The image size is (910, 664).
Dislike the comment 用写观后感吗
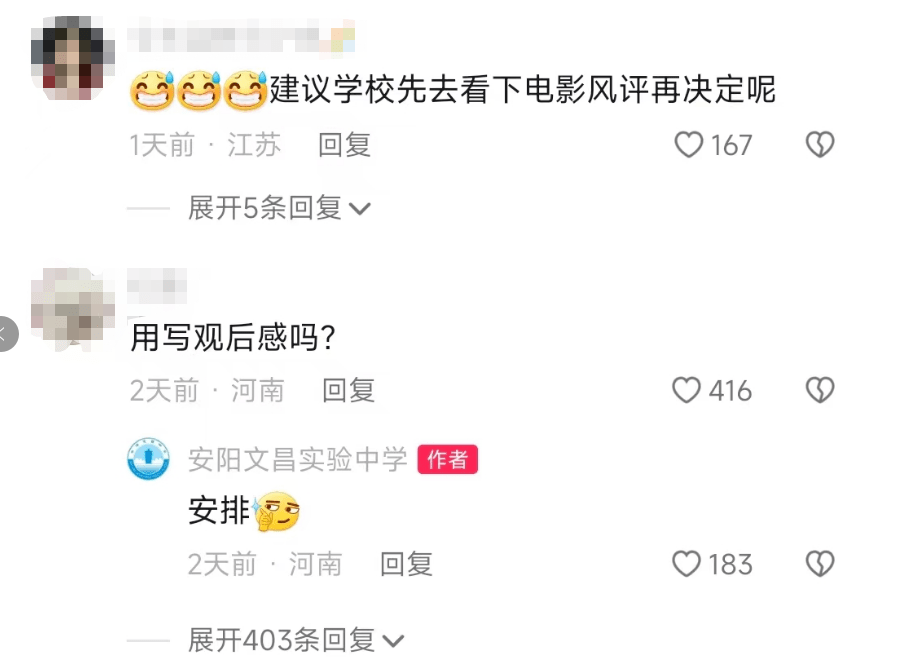click(x=820, y=390)
